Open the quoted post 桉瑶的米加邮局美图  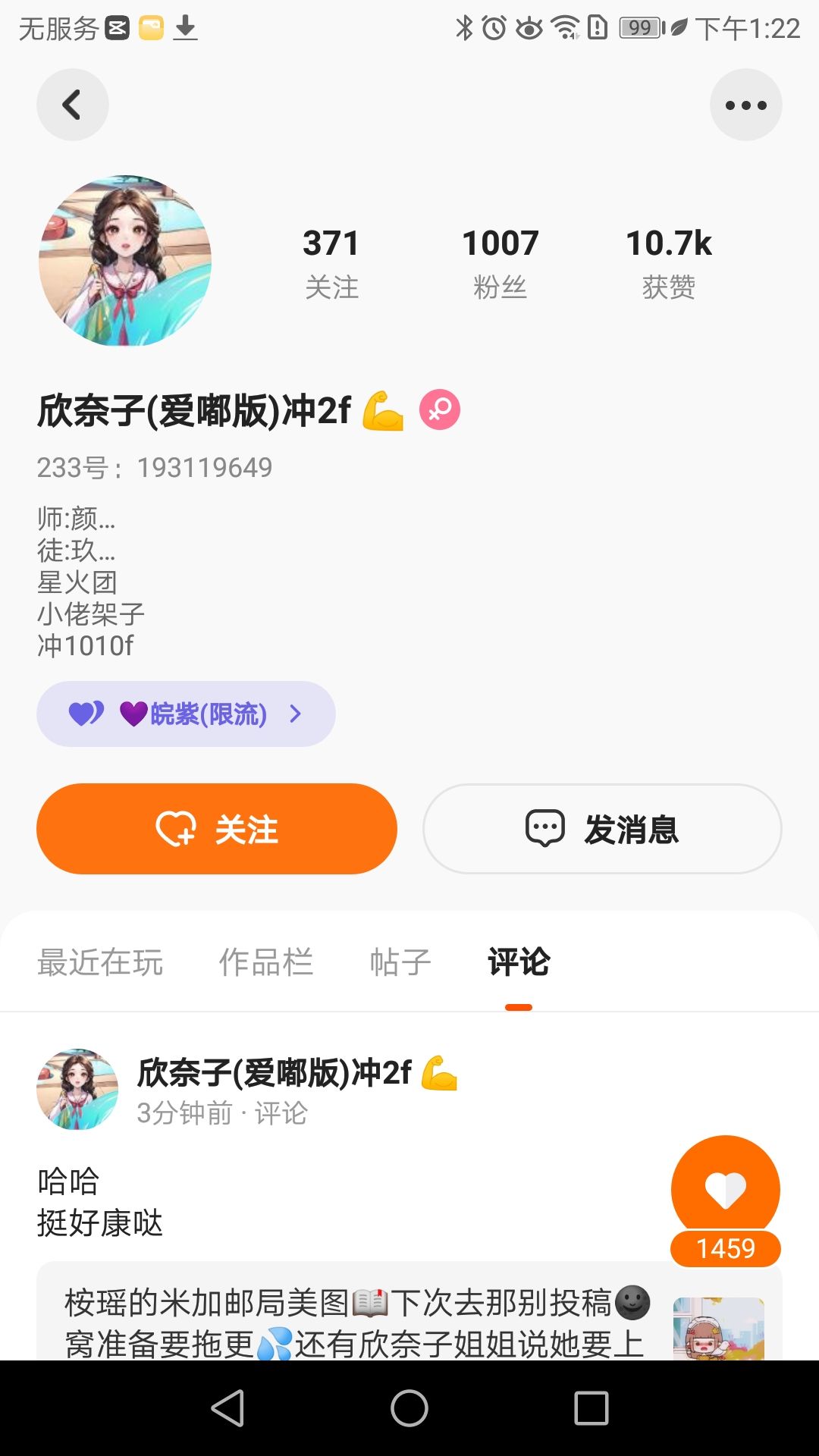point(356,1321)
